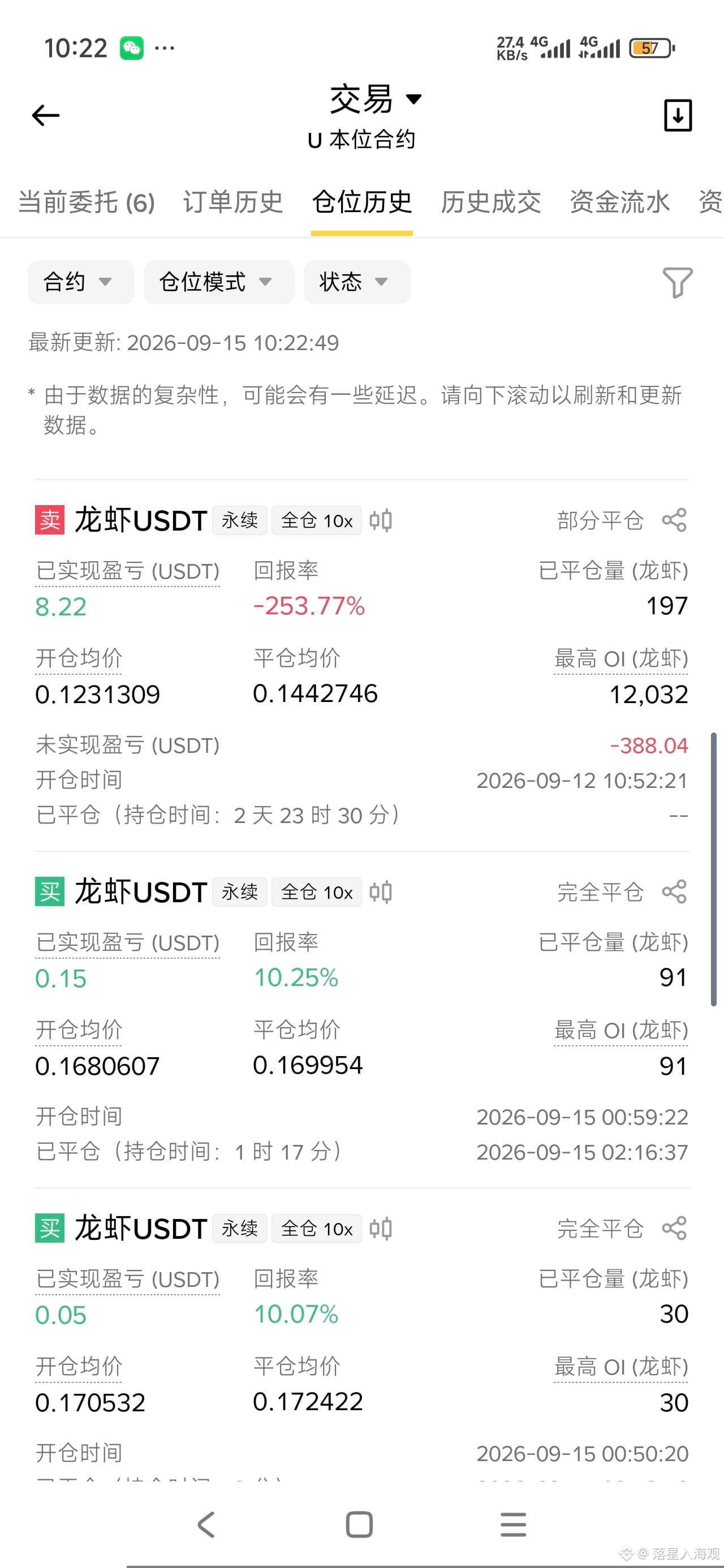Open the 状态 filter dropdown
Viewport: 724px width, 1568px height.
[x=357, y=282]
